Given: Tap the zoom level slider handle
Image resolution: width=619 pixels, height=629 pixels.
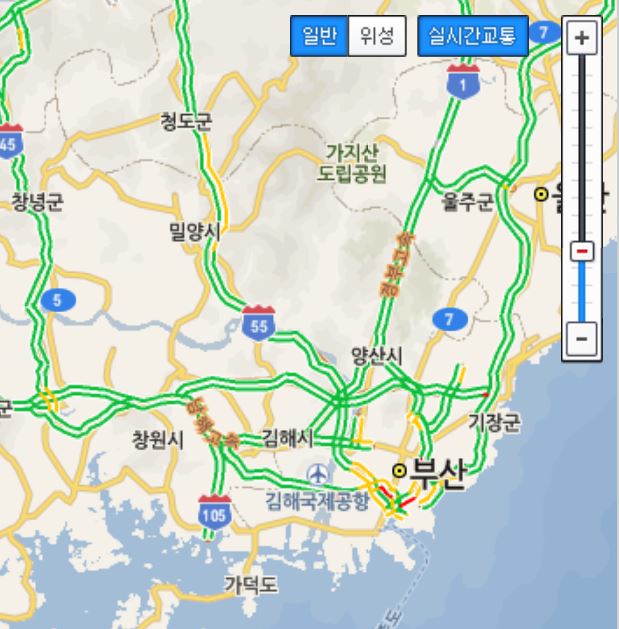Looking at the screenshot, I should (582, 251).
